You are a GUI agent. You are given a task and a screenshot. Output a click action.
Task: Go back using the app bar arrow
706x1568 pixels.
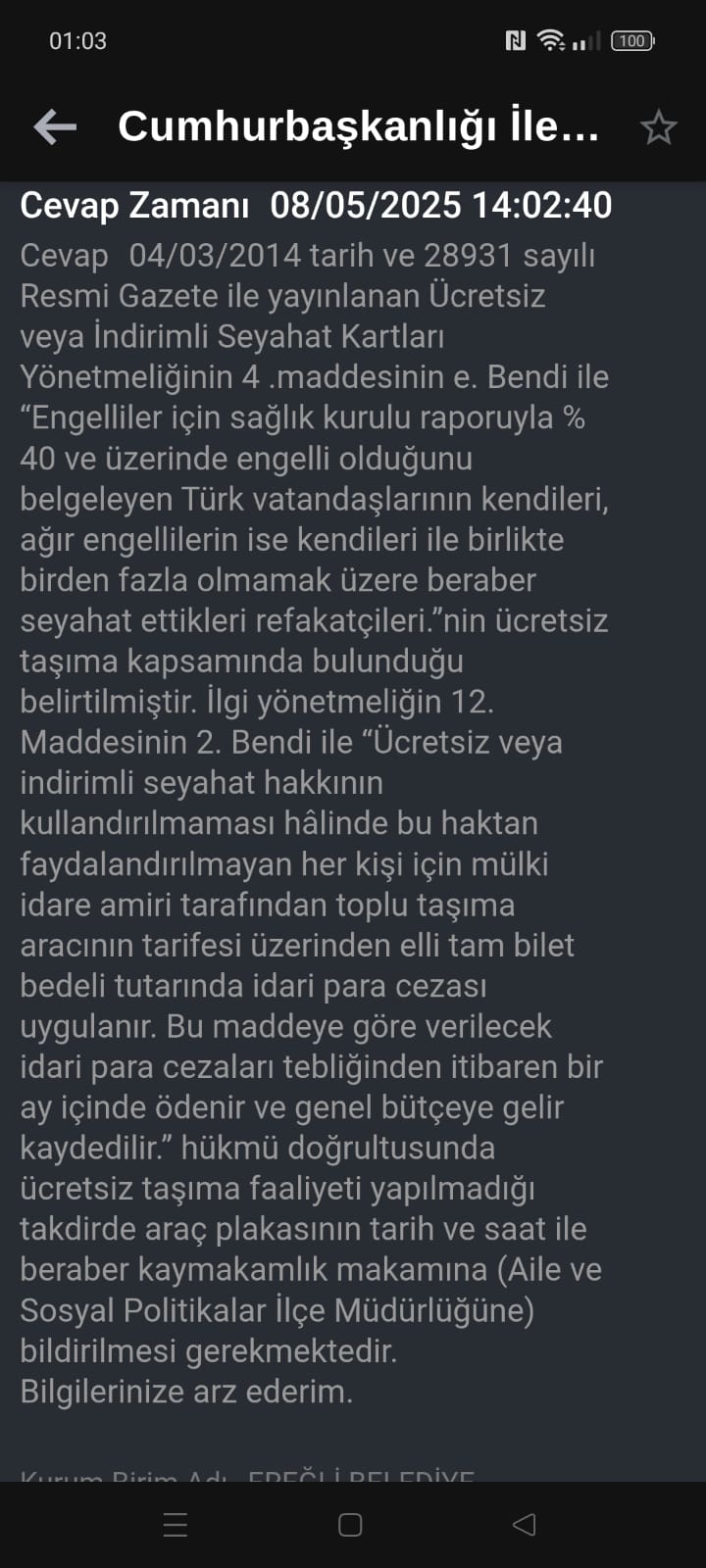(55, 126)
